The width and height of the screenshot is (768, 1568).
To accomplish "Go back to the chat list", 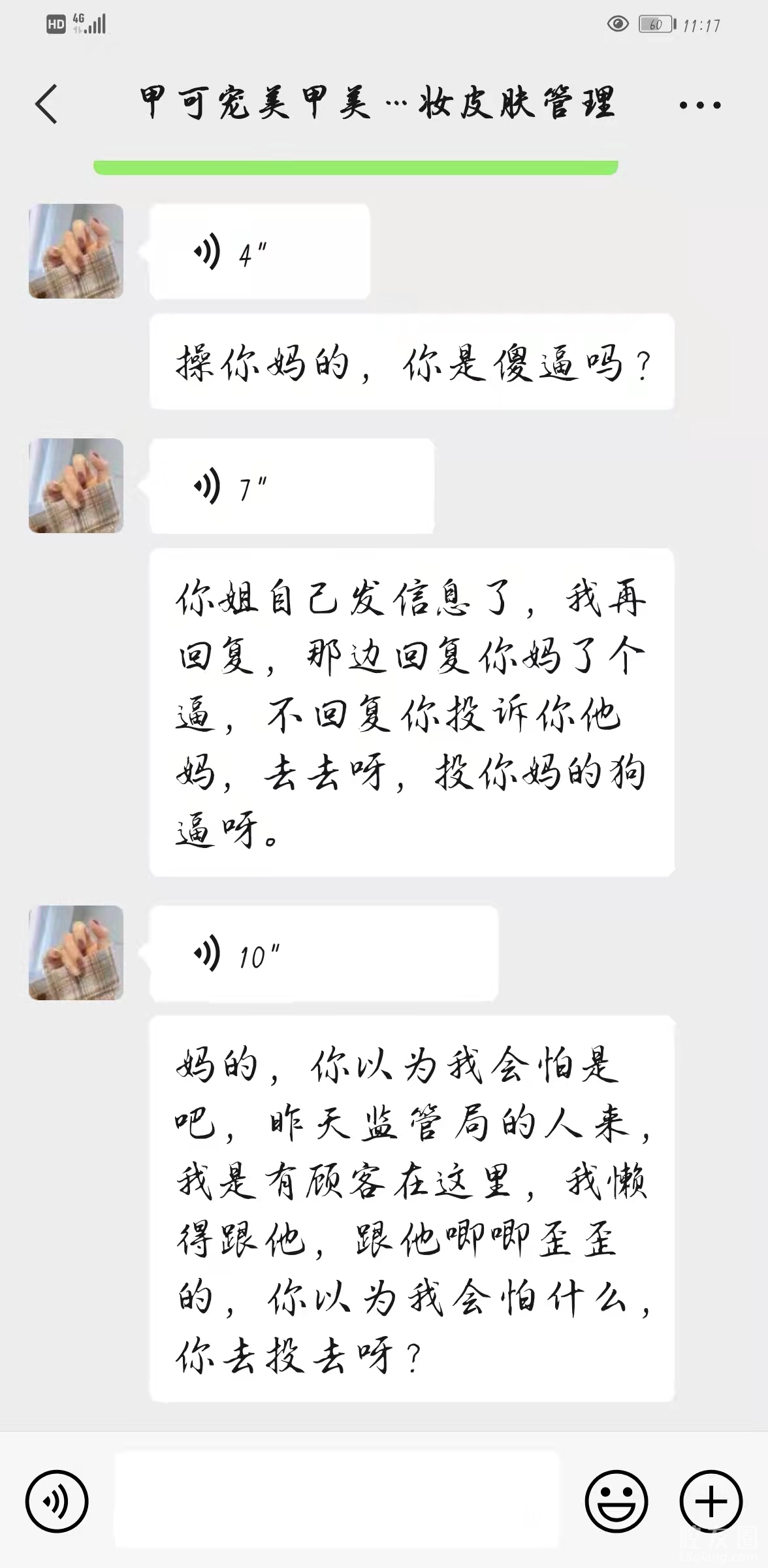I will 46,104.
